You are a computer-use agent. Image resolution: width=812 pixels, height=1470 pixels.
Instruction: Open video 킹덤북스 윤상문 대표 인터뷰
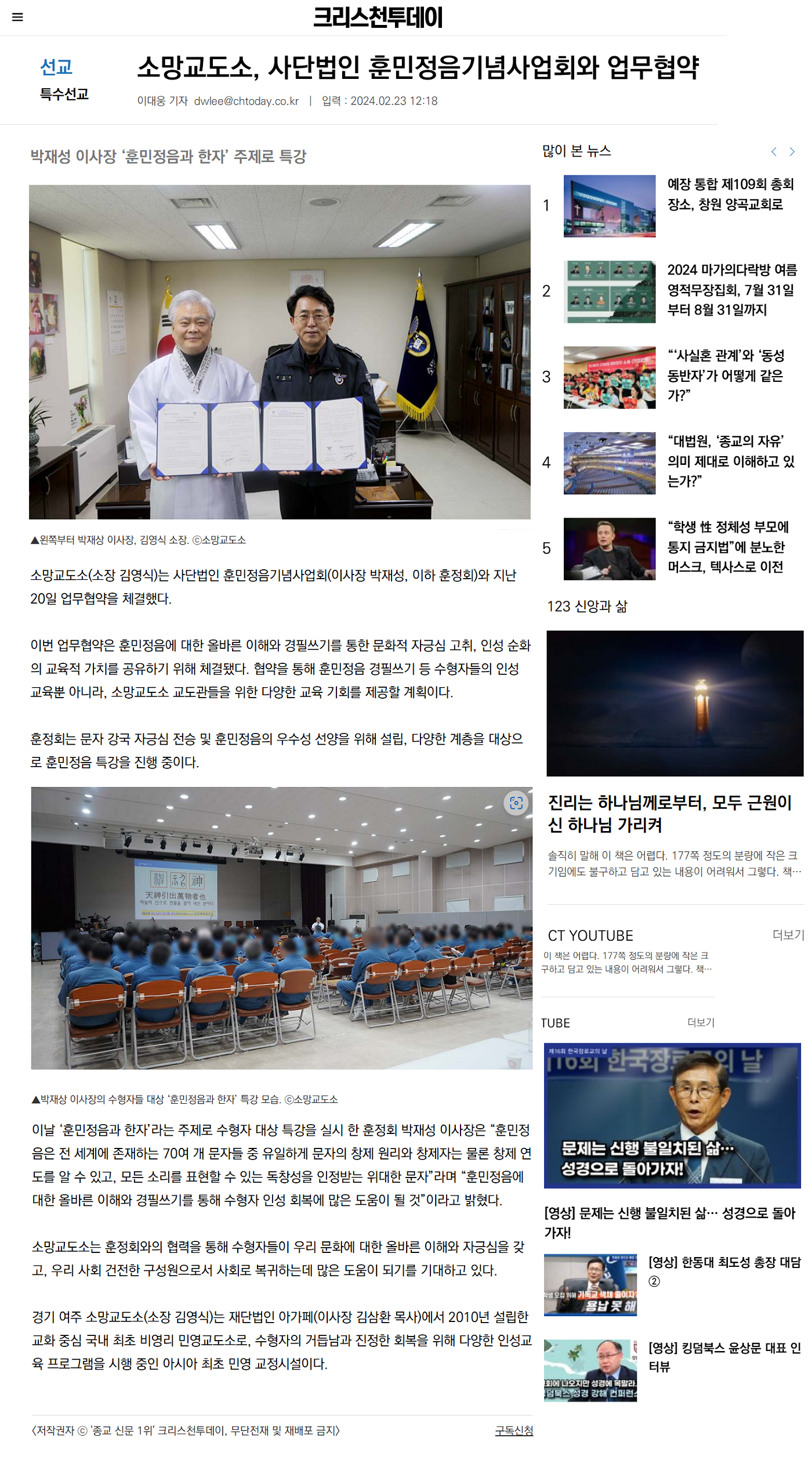(723, 1357)
